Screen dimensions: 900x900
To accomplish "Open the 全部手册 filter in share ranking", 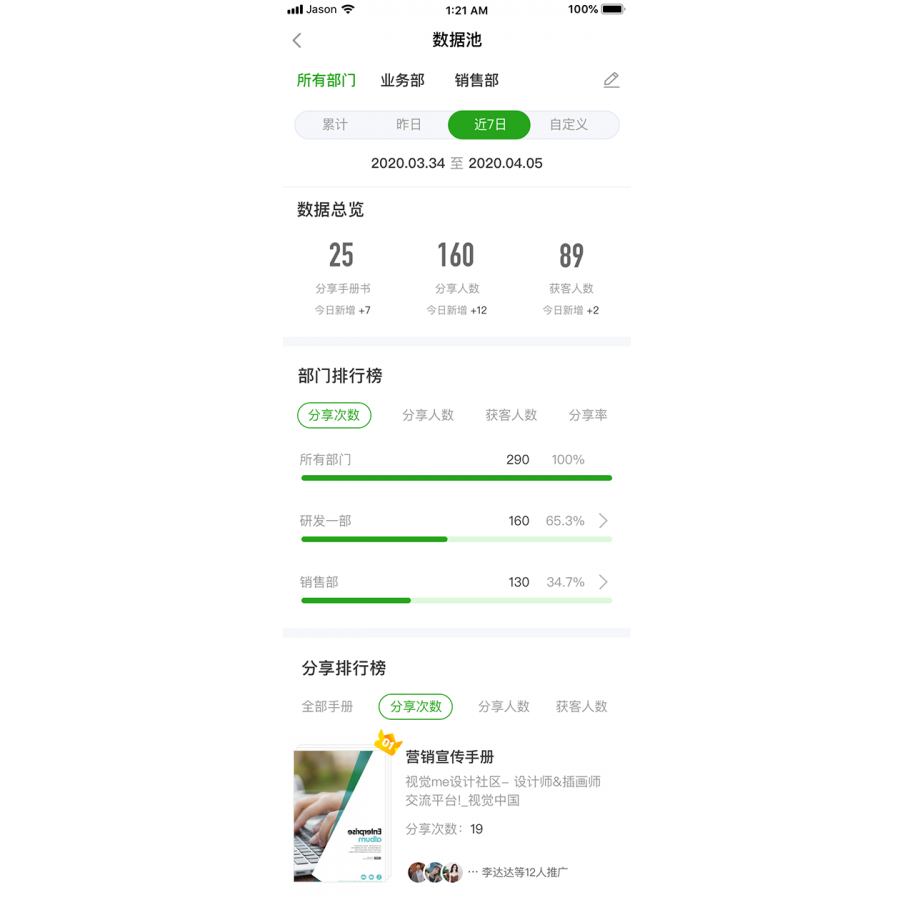I will click(327, 706).
